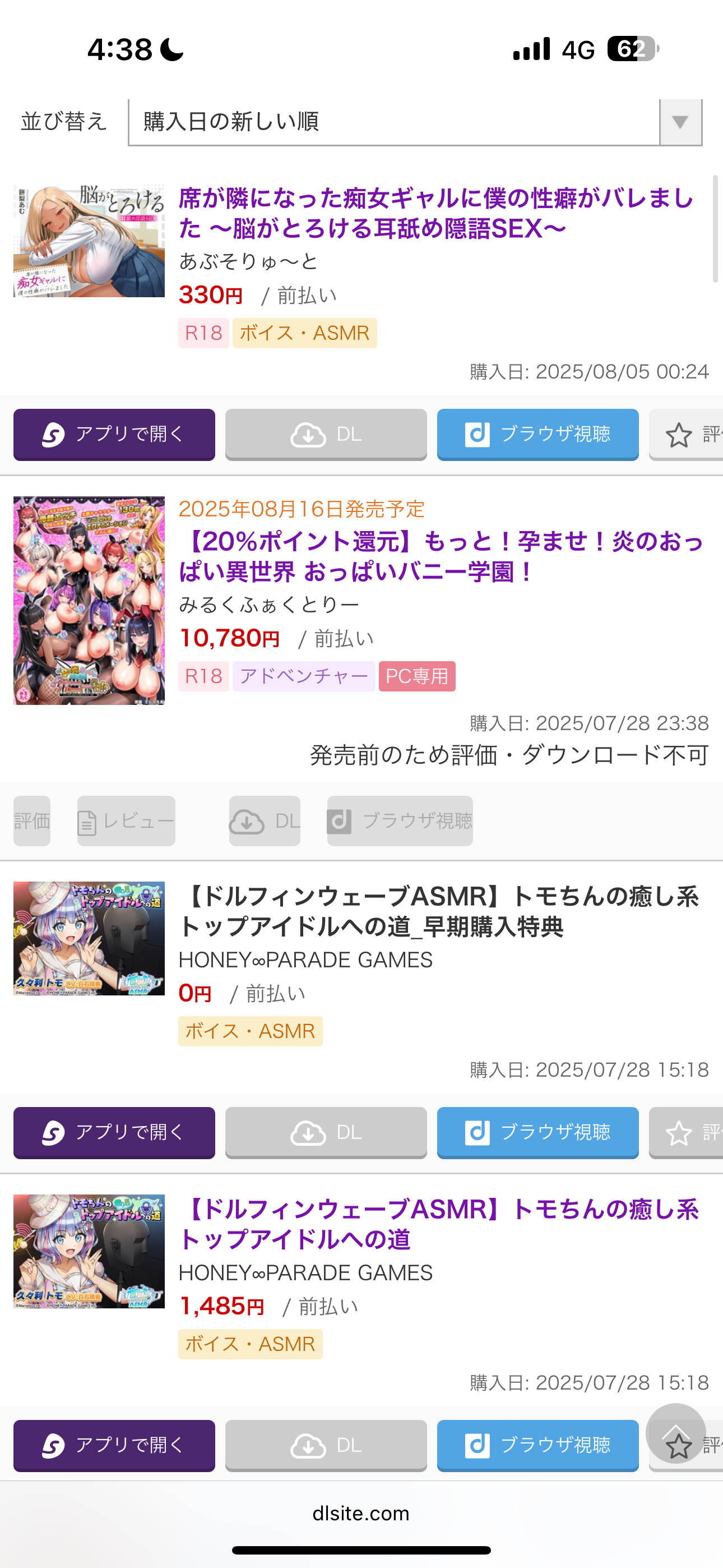Tap the cover thumbnail of the 330円 title

[x=89, y=241]
